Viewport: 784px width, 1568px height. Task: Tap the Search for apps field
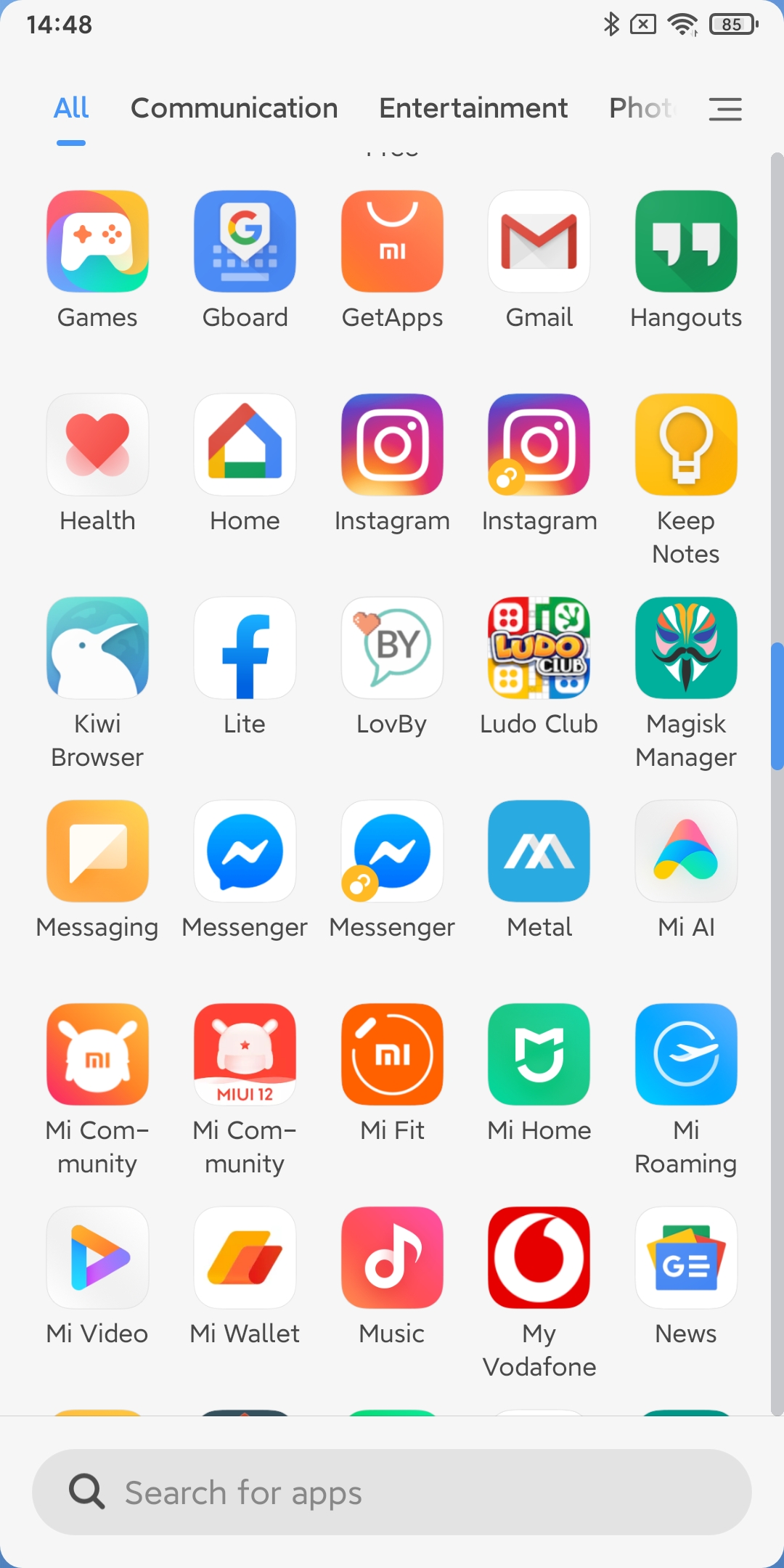coord(392,1492)
